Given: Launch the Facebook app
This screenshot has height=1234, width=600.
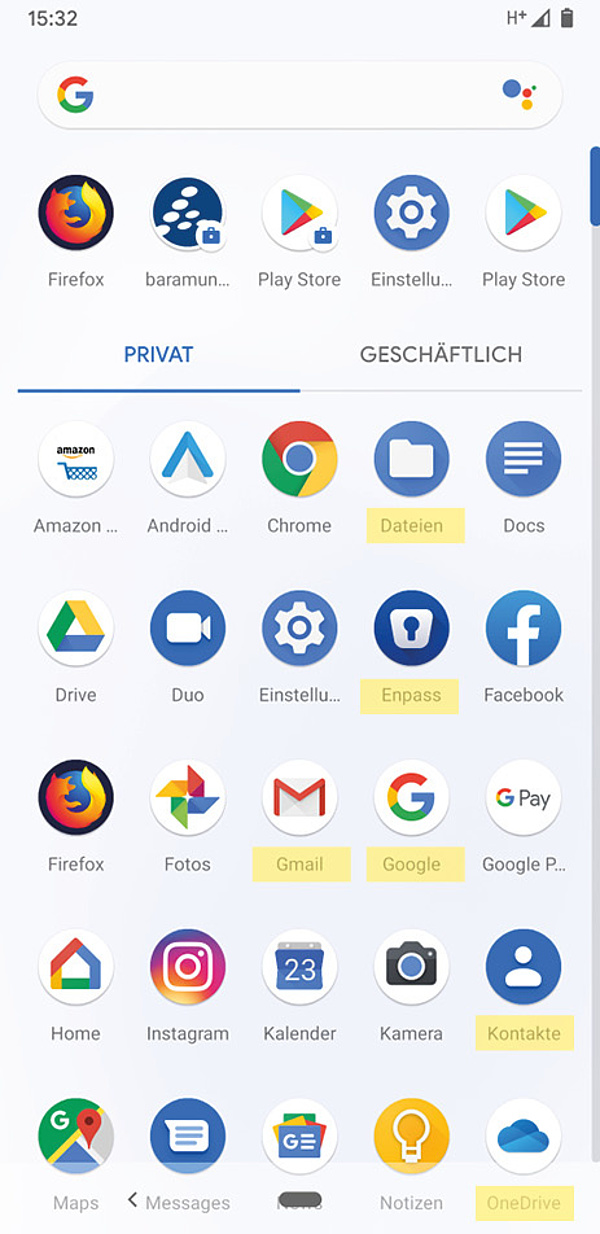Looking at the screenshot, I should pos(523,629).
